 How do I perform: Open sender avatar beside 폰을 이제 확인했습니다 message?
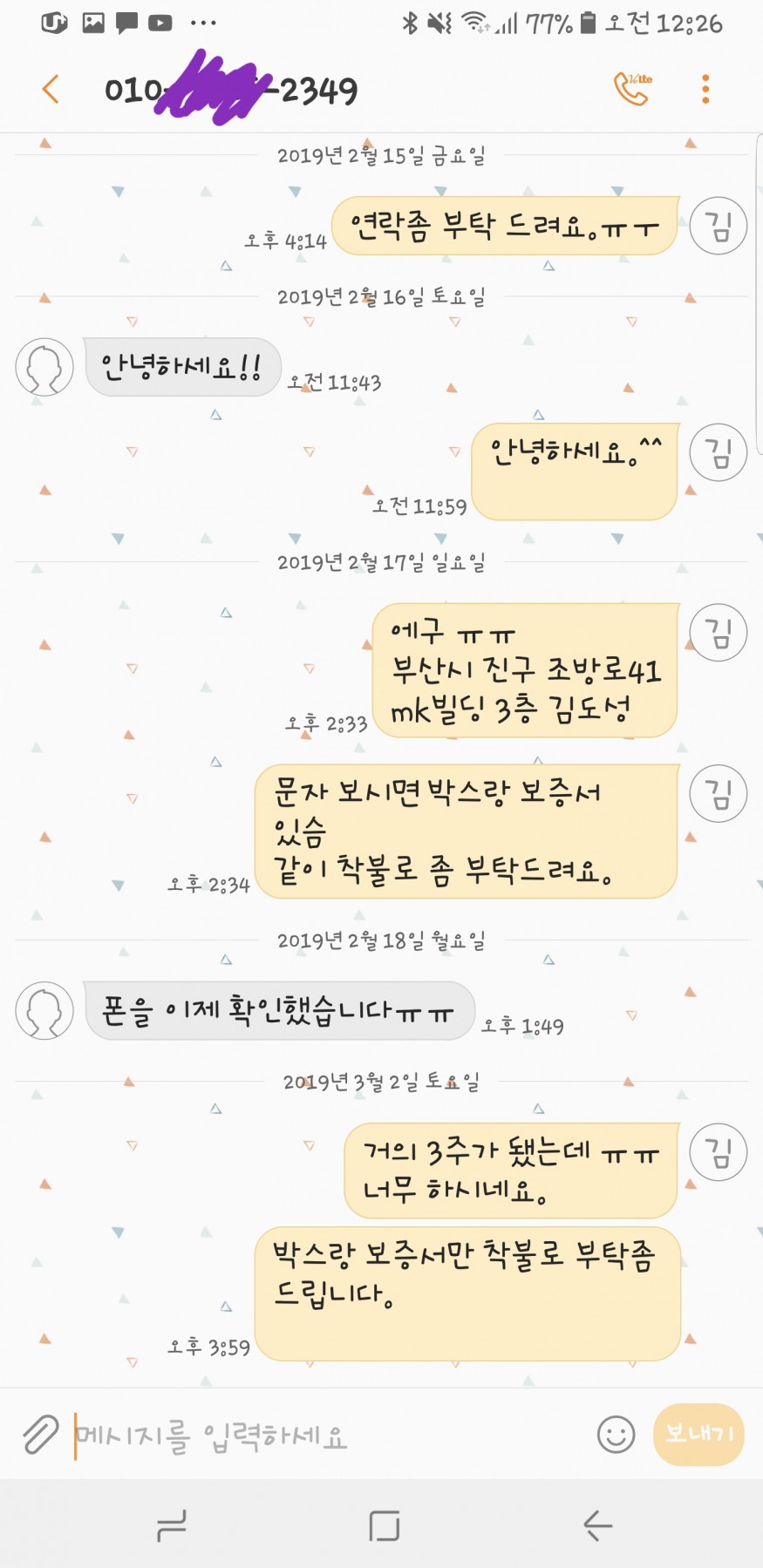pyautogui.click(x=44, y=1010)
